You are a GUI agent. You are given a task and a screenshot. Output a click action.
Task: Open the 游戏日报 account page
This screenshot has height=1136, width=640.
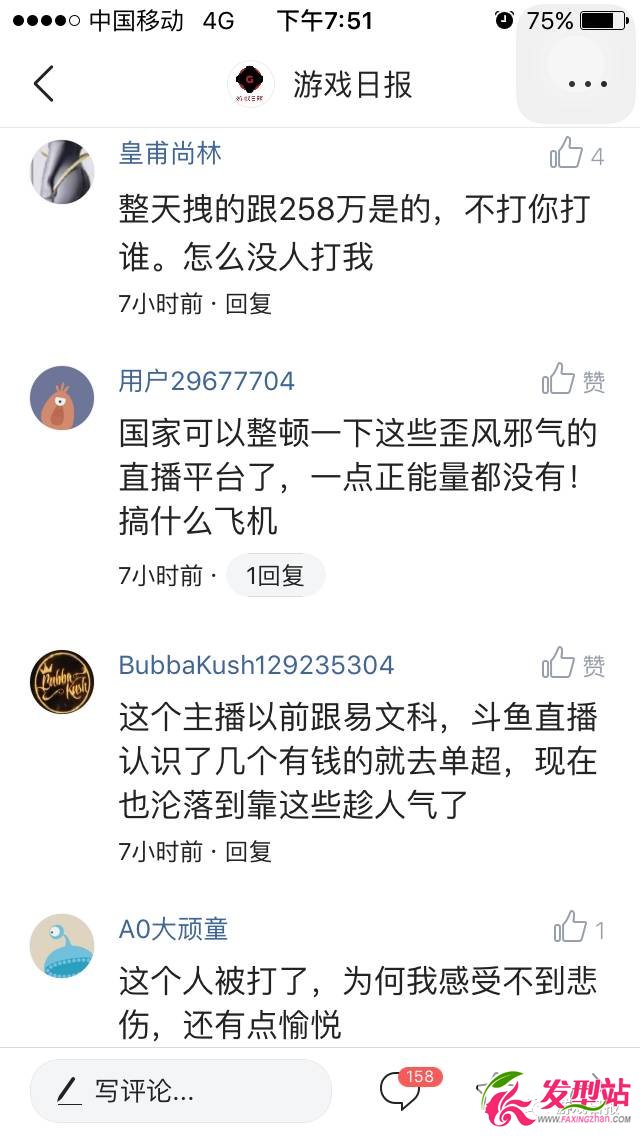click(352, 85)
